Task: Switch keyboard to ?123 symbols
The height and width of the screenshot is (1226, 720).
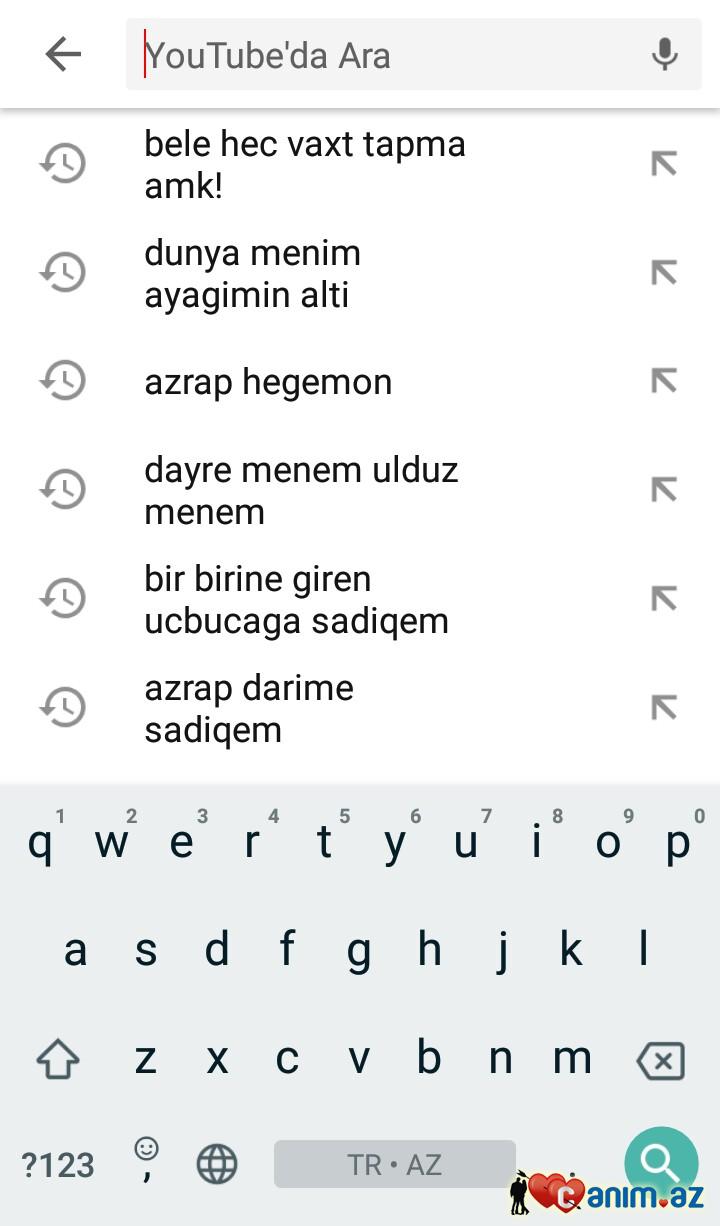Action: point(58,1165)
